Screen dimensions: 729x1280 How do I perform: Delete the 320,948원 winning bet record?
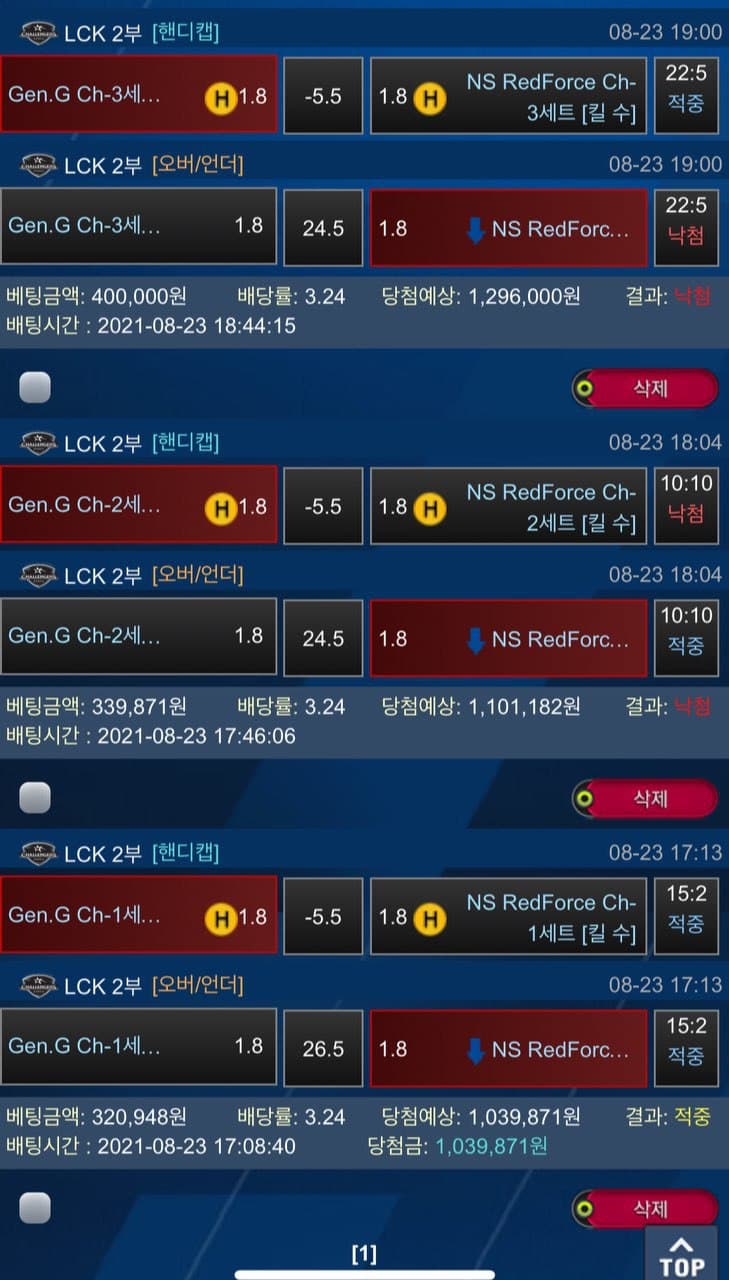645,1208
